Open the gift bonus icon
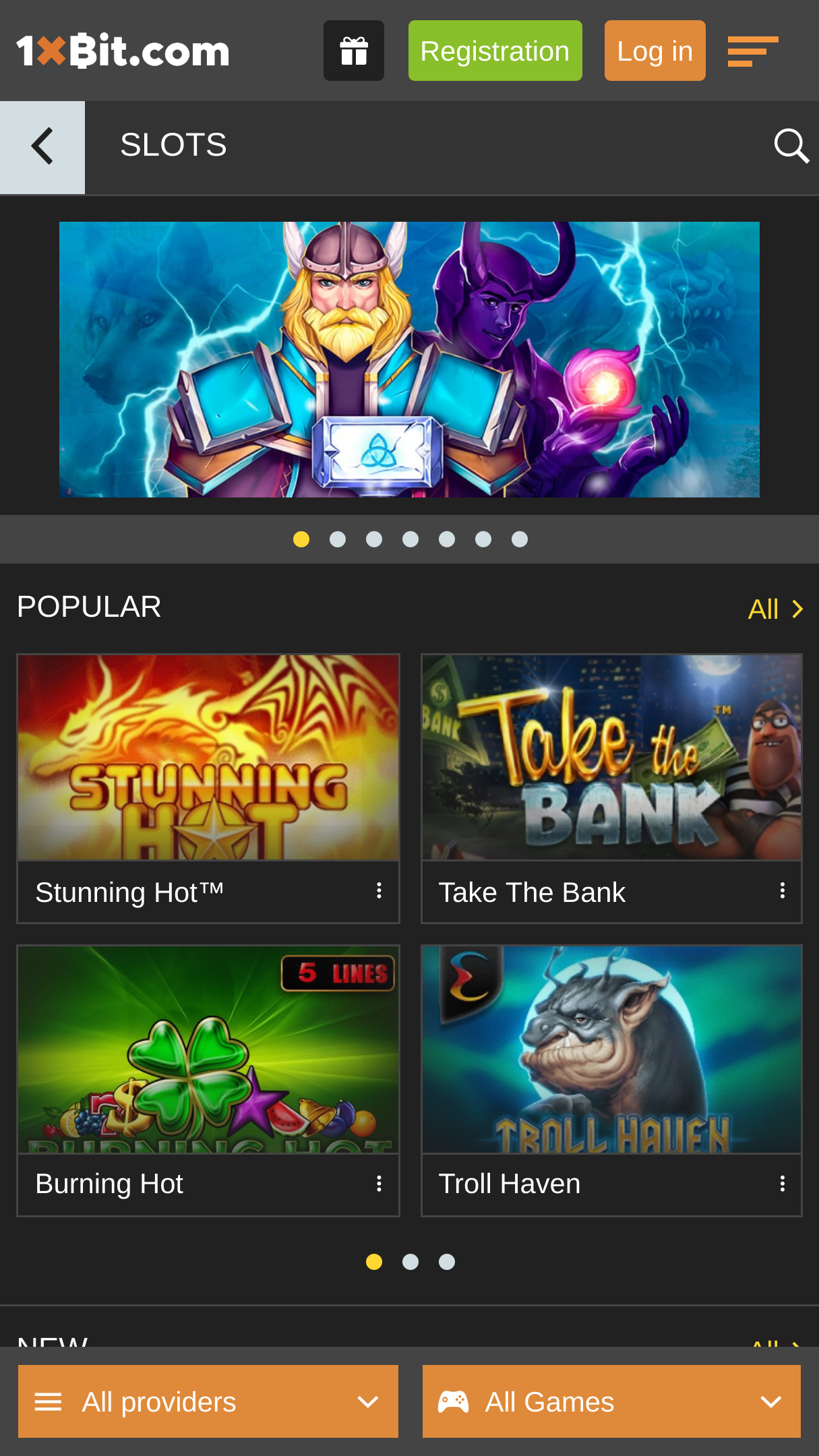Viewport: 819px width, 1456px height. coord(353,51)
